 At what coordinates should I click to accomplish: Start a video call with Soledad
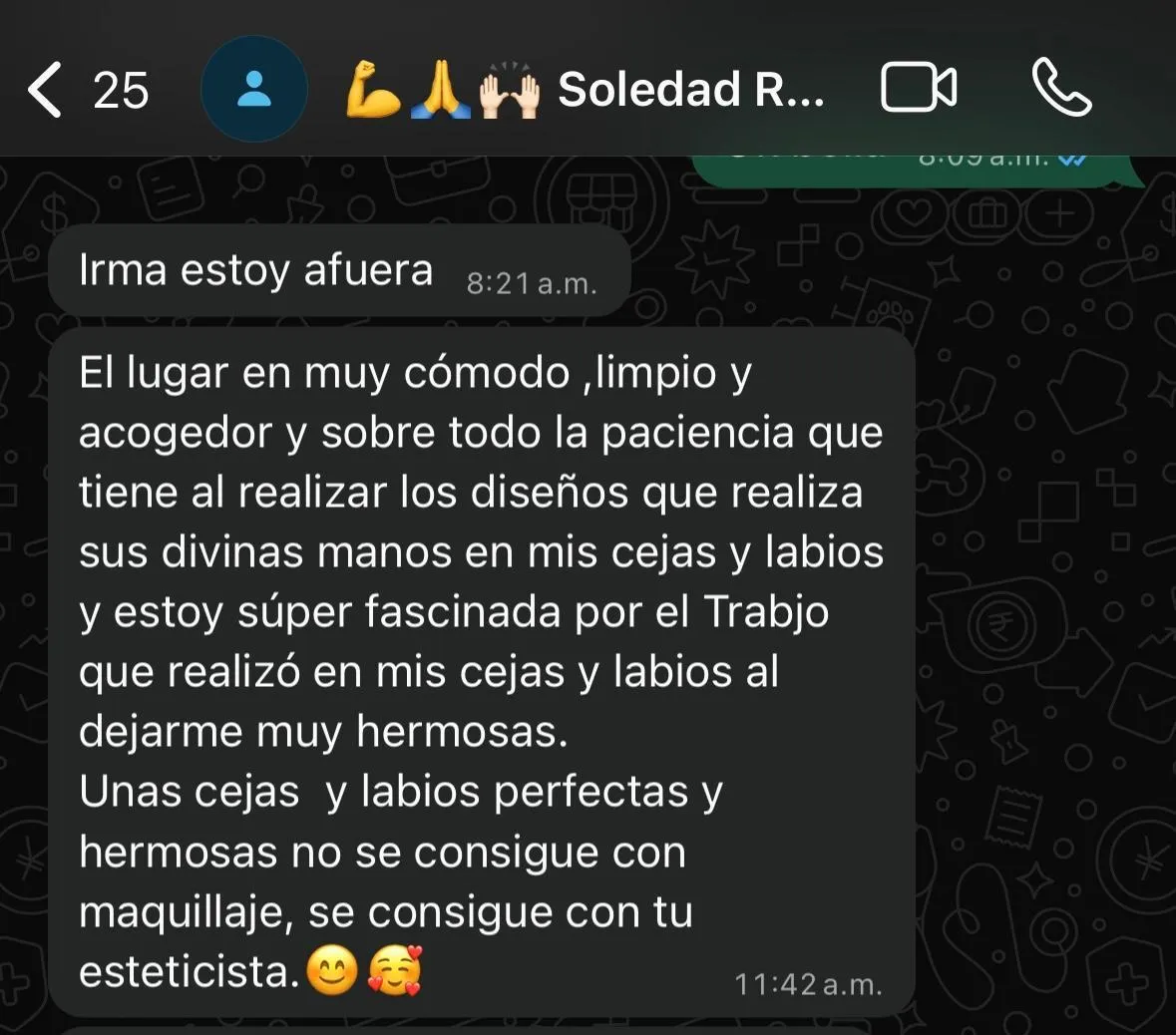pyautogui.click(x=919, y=88)
